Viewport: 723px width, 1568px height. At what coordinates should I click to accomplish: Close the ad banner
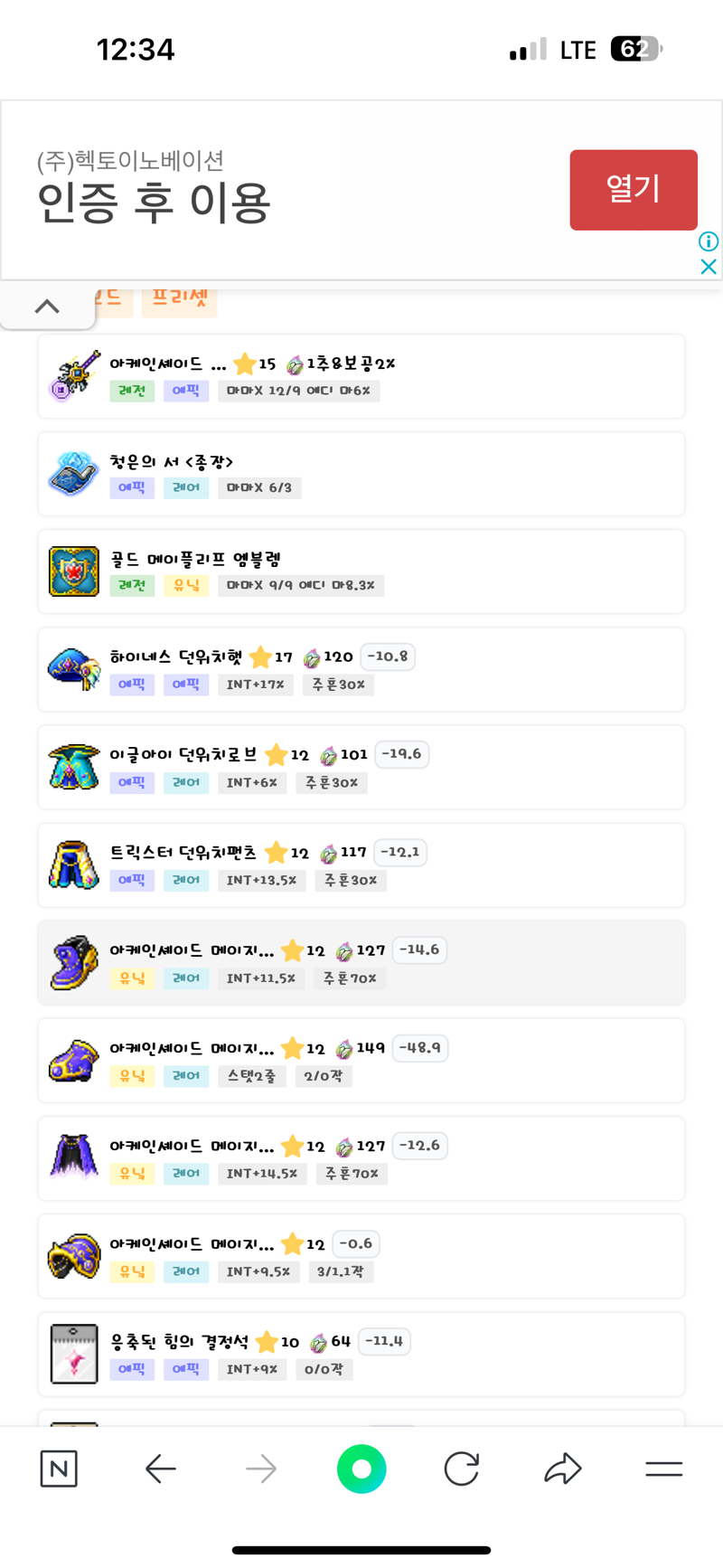click(709, 267)
